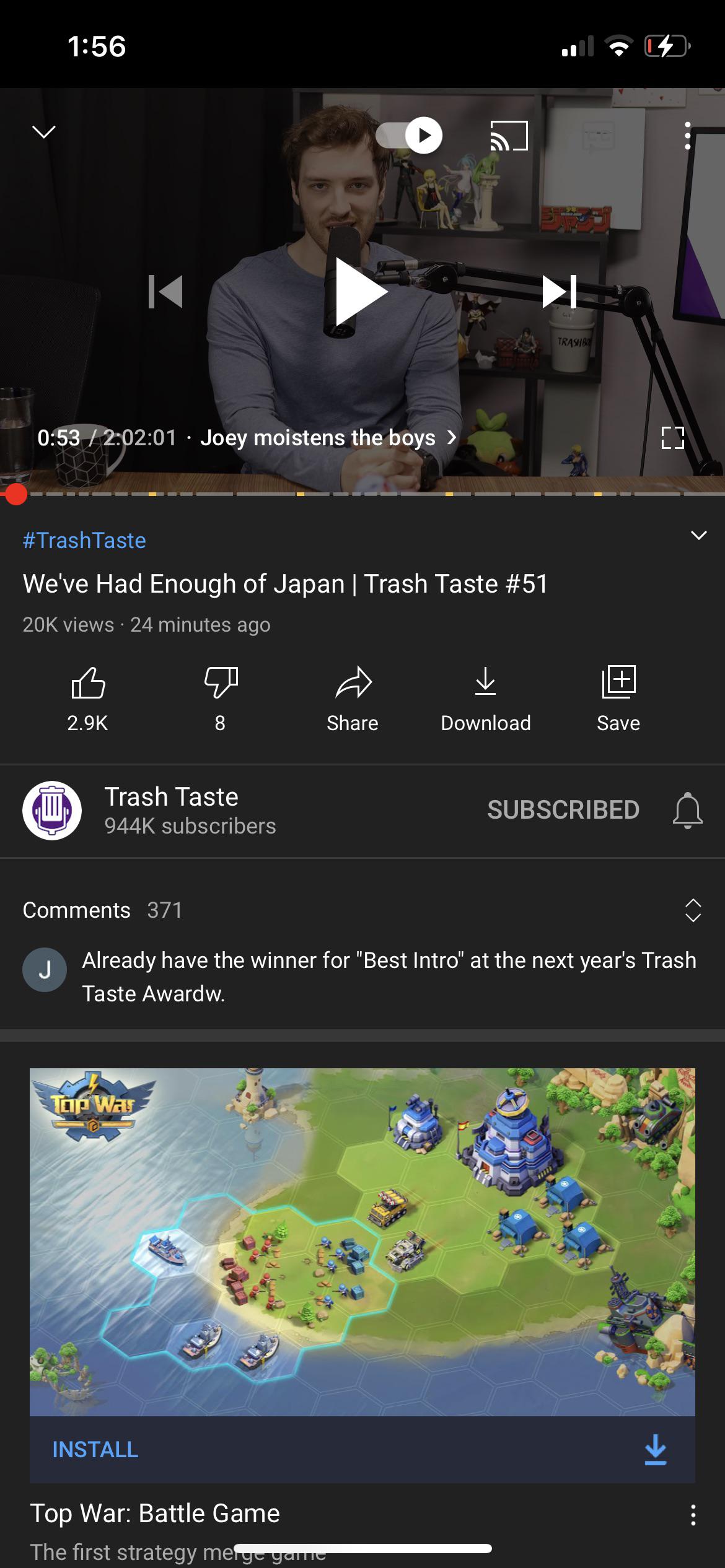Cast the video to another device

(x=509, y=136)
